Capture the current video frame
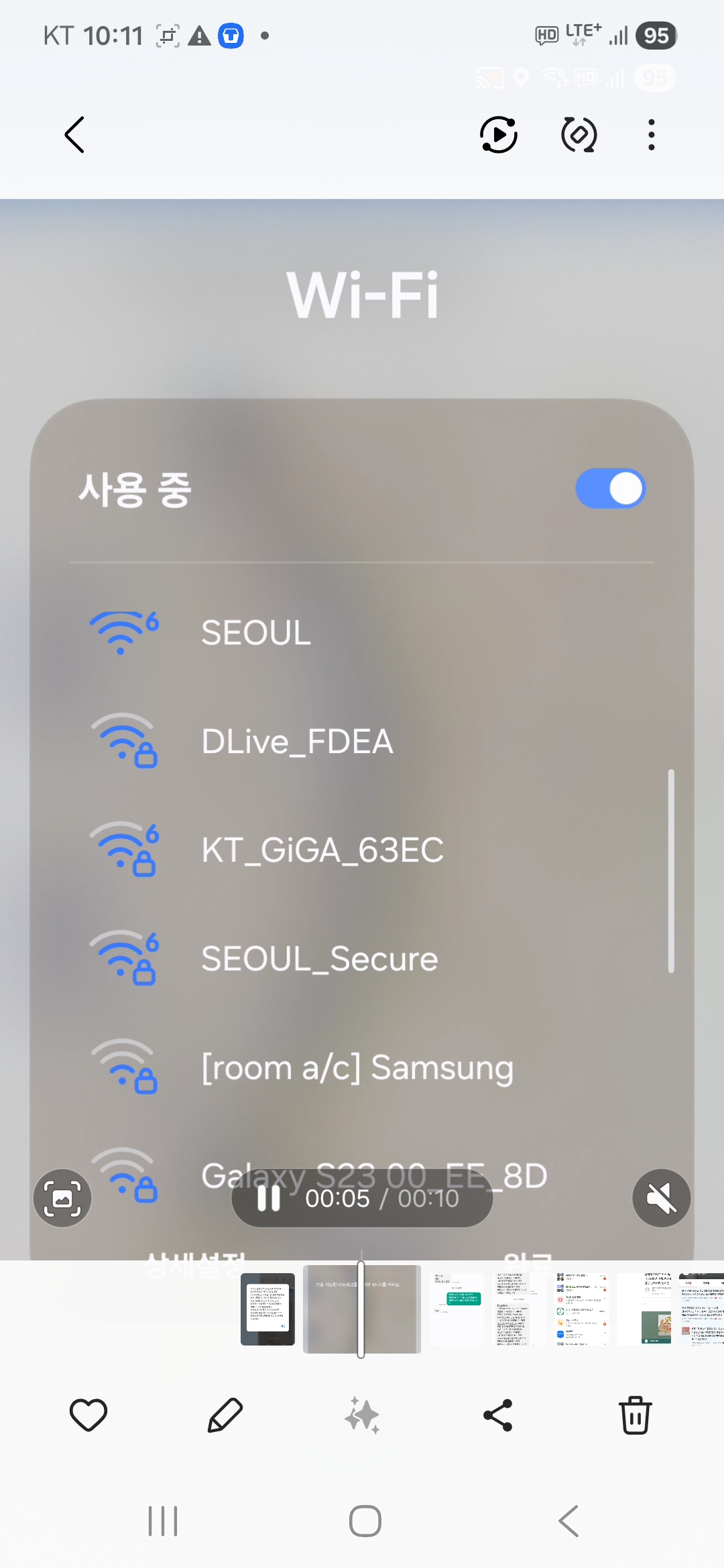The image size is (724, 1568). coord(62,1198)
